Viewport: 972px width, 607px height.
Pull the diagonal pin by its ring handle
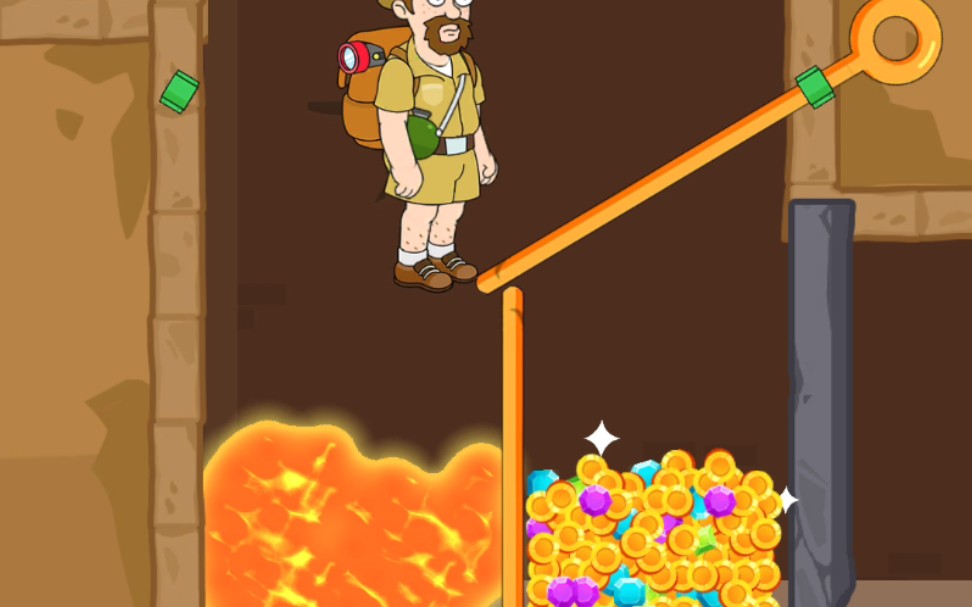click(895, 39)
